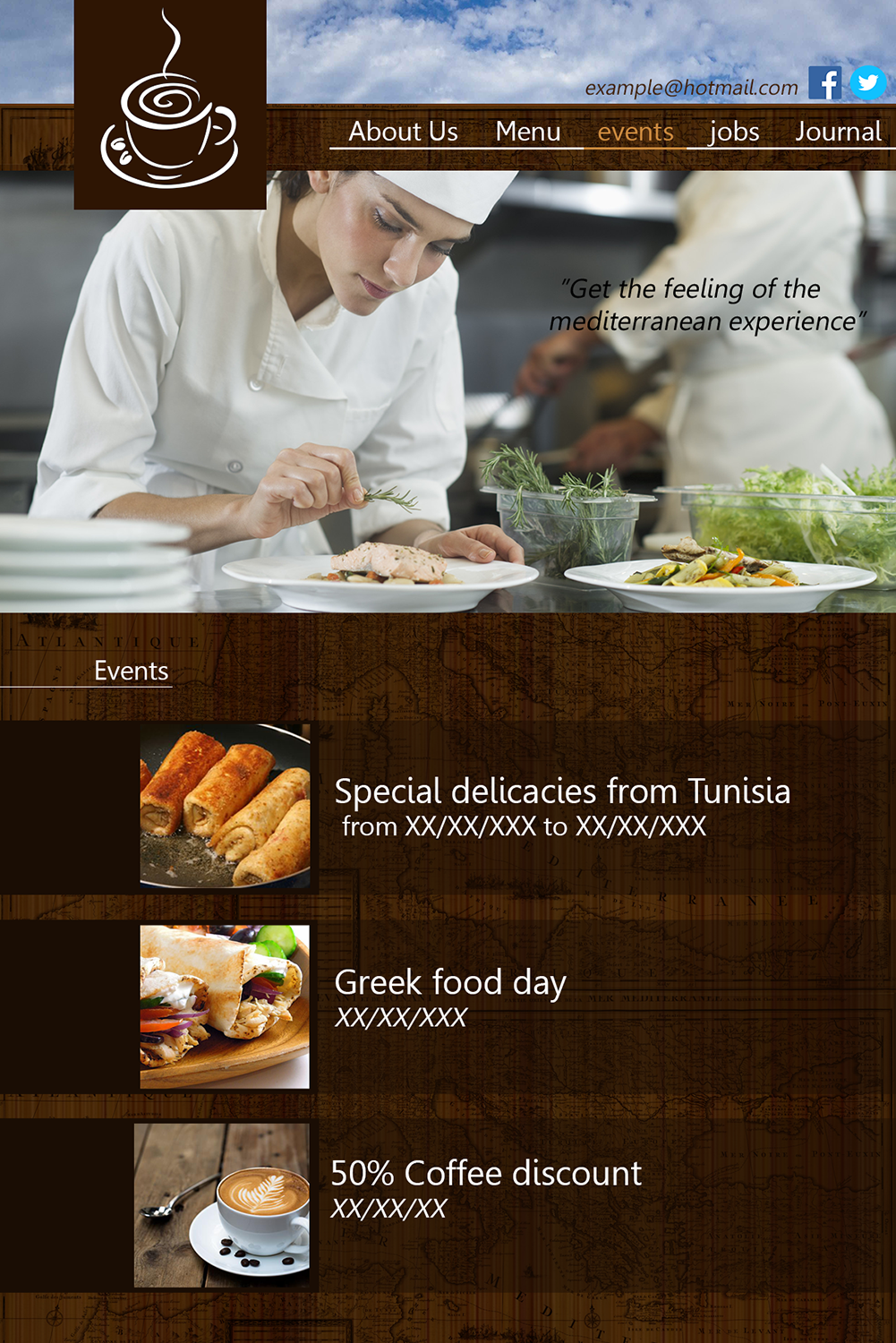Open the jobs page
This screenshot has width=896, height=1343.
coord(734,133)
